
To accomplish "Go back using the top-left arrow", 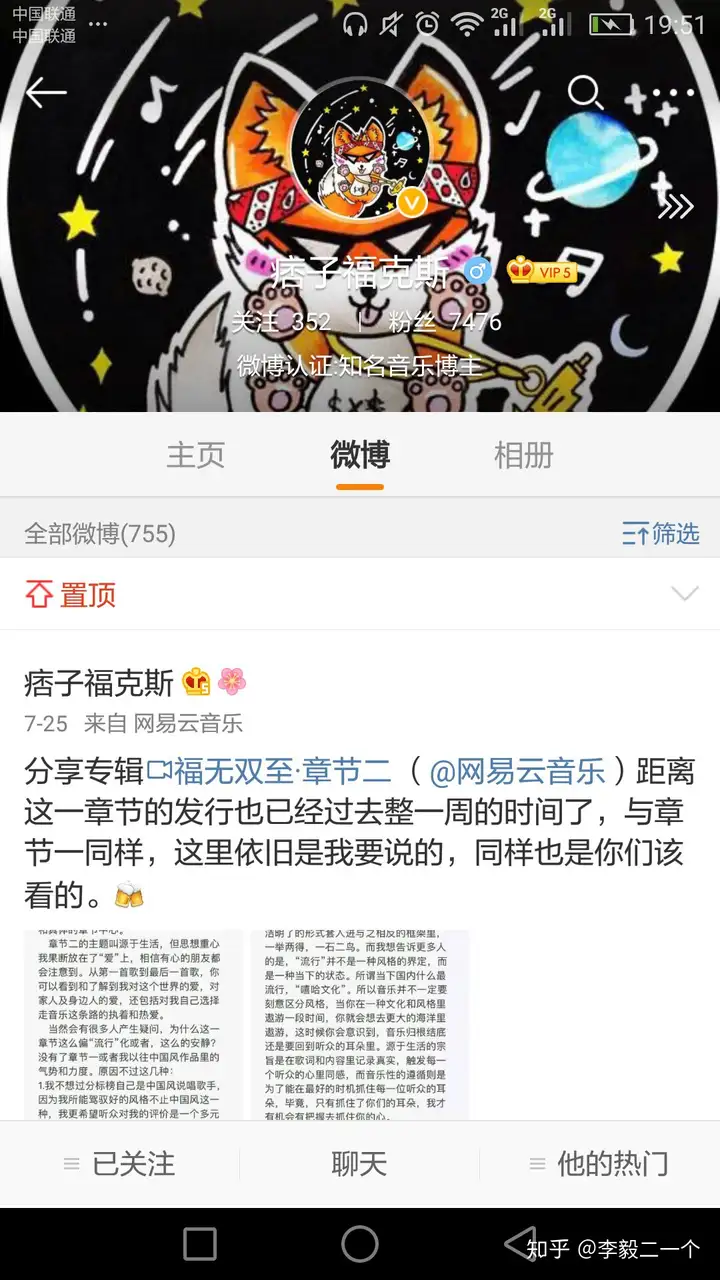I will point(46,93).
